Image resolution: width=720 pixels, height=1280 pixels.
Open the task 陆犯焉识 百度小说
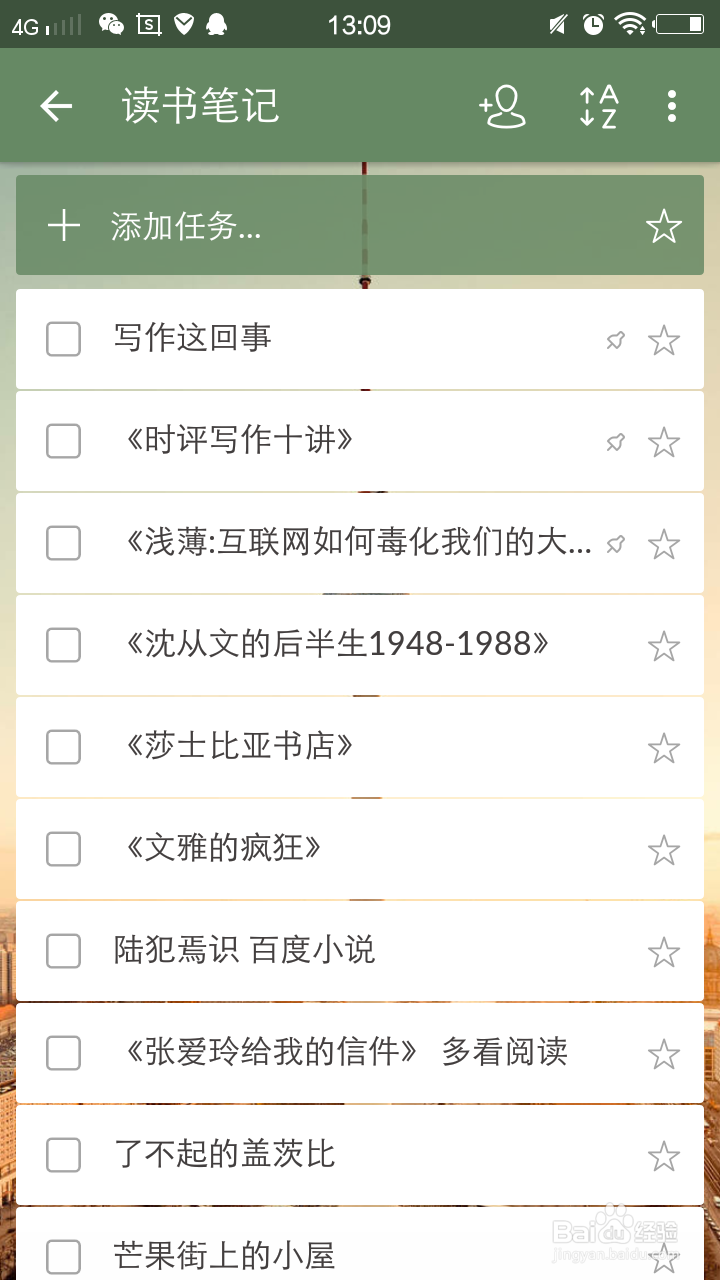tap(245, 951)
